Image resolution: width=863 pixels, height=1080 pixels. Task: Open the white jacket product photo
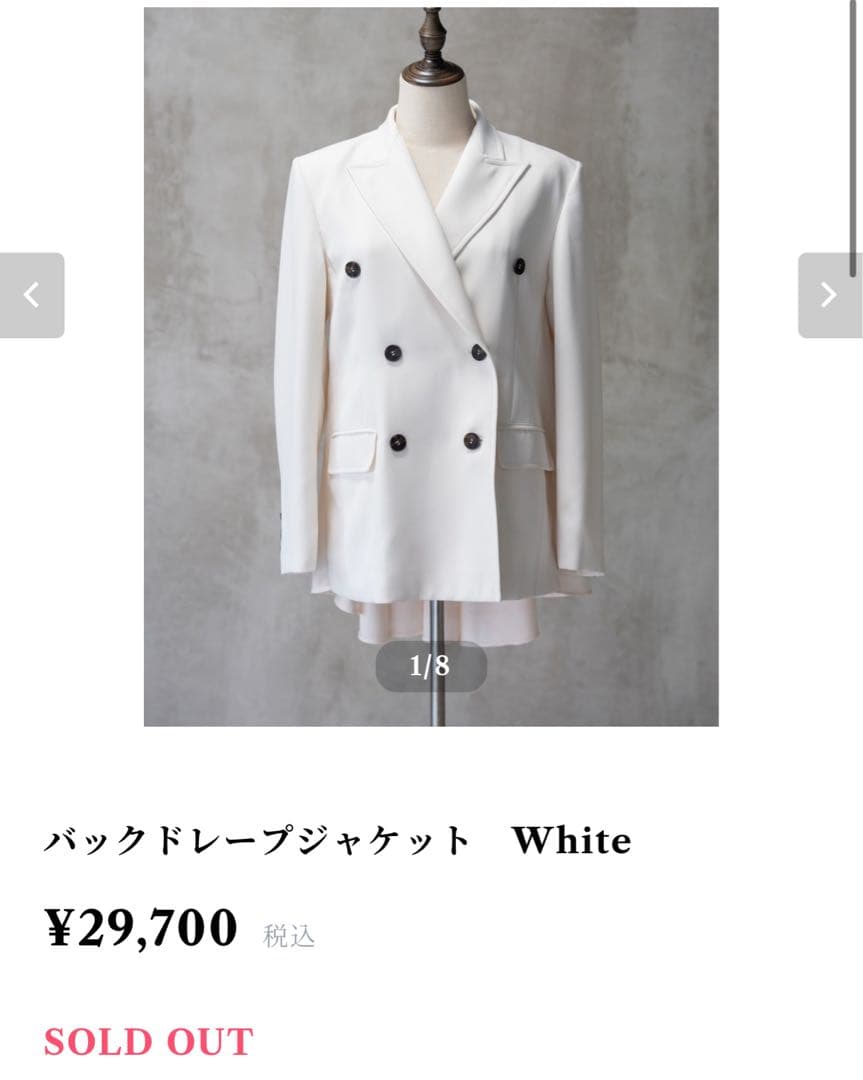coord(430,366)
